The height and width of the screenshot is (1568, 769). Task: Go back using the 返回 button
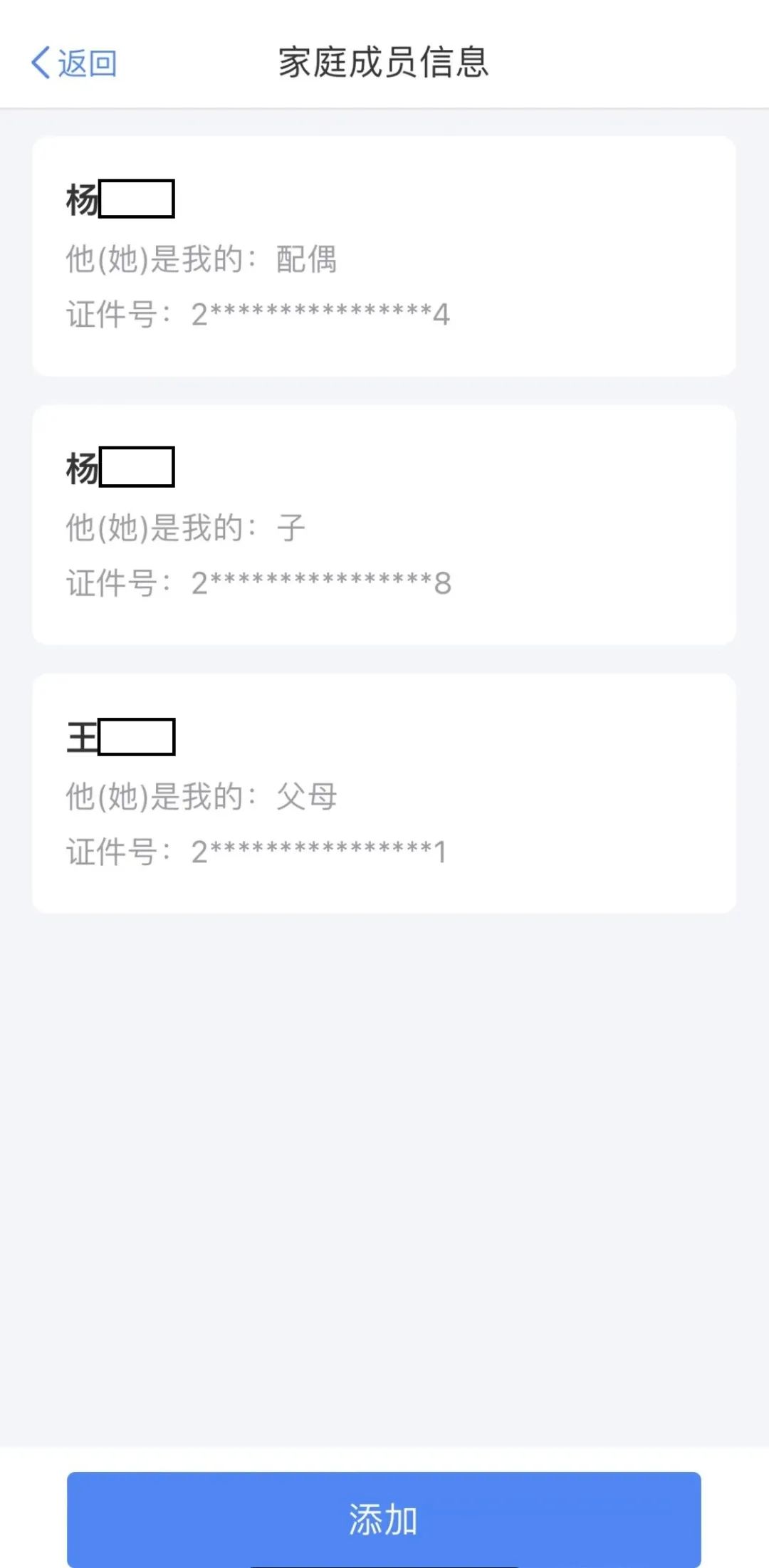click(x=74, y=63)
